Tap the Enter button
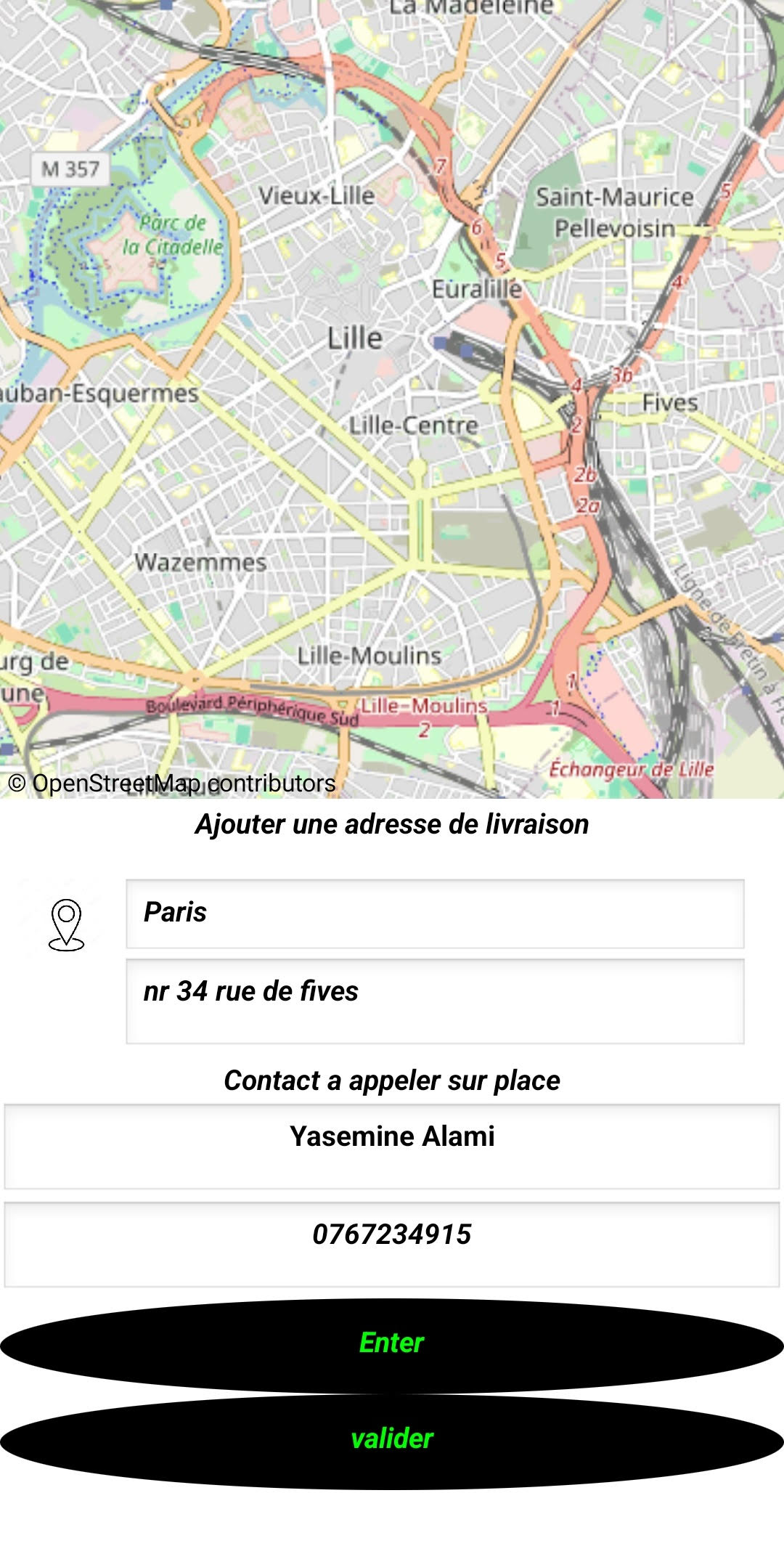The height and width of the screenshot is (1546, 784). coord(392,1343)
